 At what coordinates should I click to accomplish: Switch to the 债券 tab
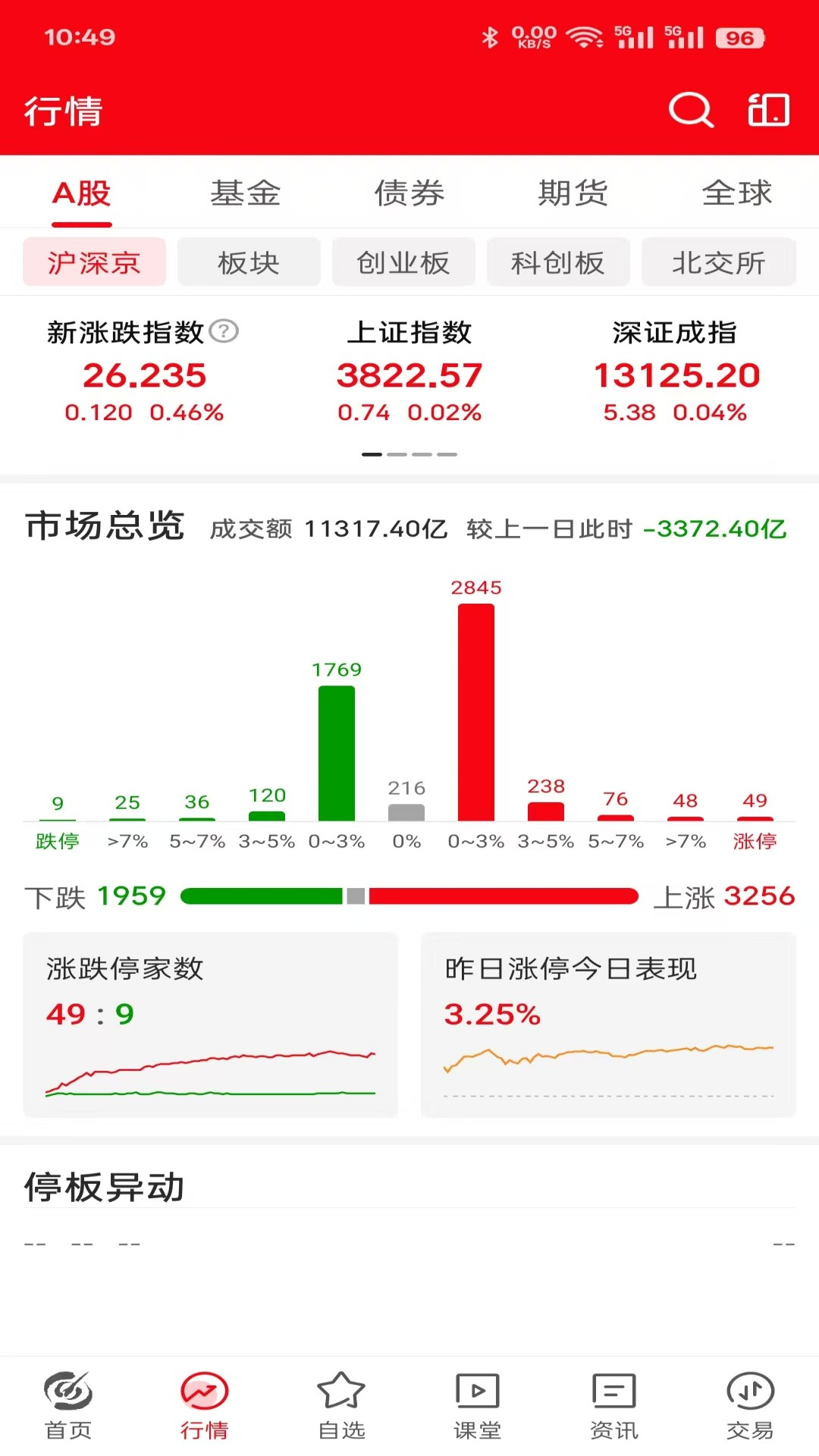coord(409,193)
